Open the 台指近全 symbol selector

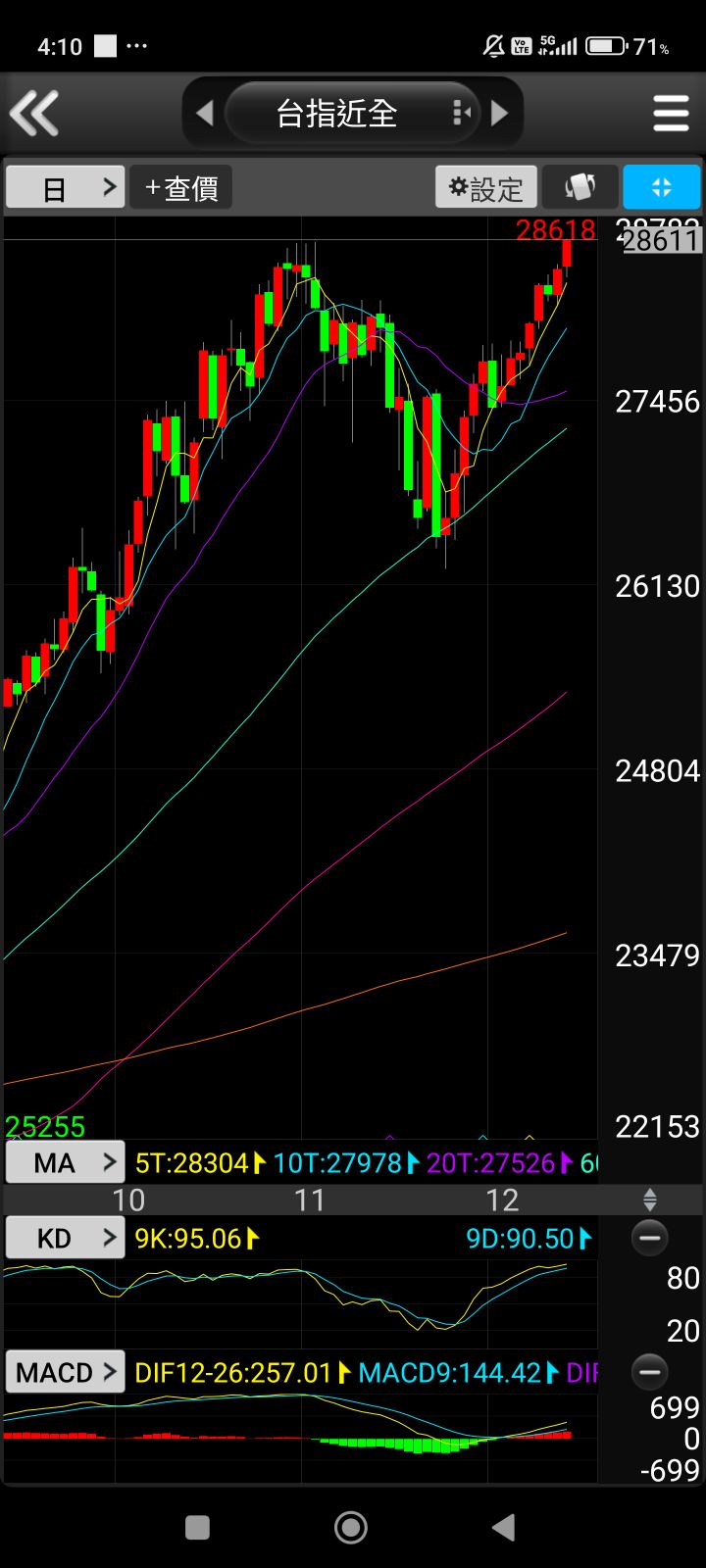353,114
